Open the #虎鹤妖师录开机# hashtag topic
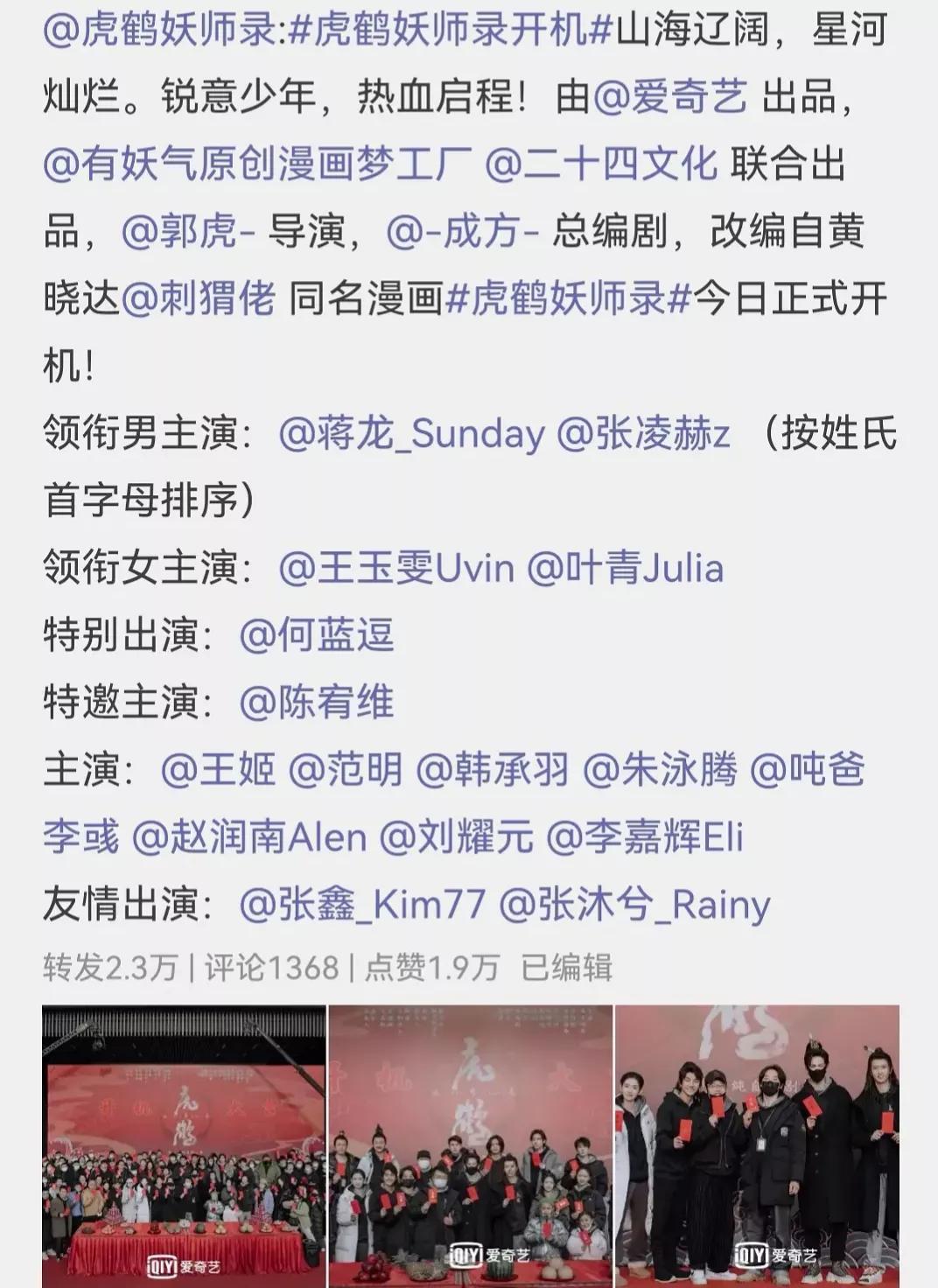 tap(451, 30)
